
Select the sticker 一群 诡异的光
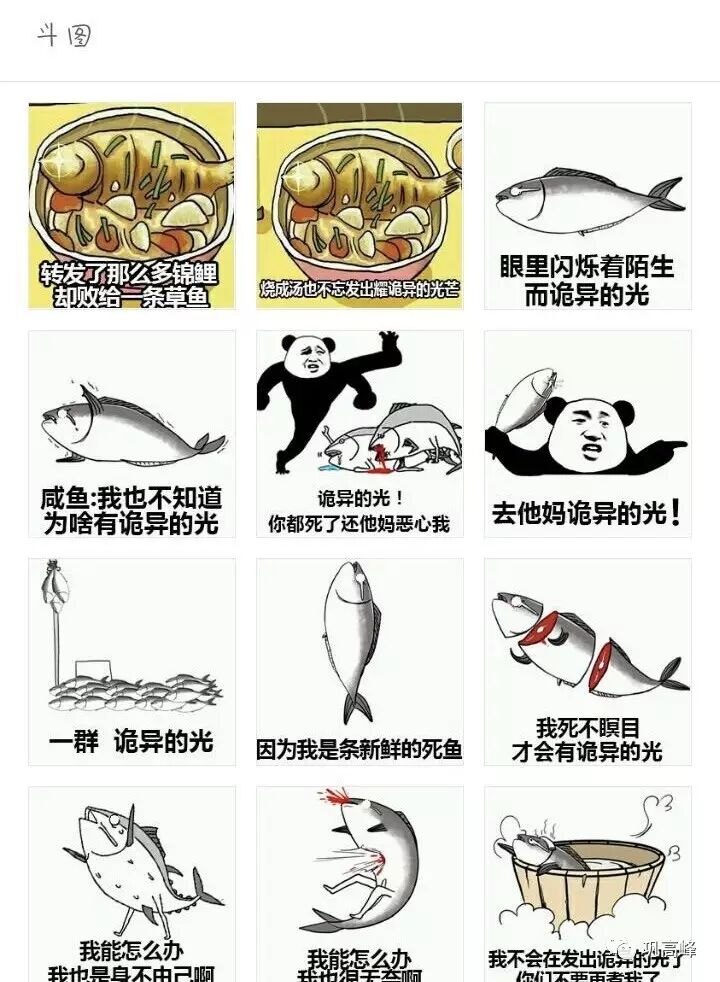131,662
